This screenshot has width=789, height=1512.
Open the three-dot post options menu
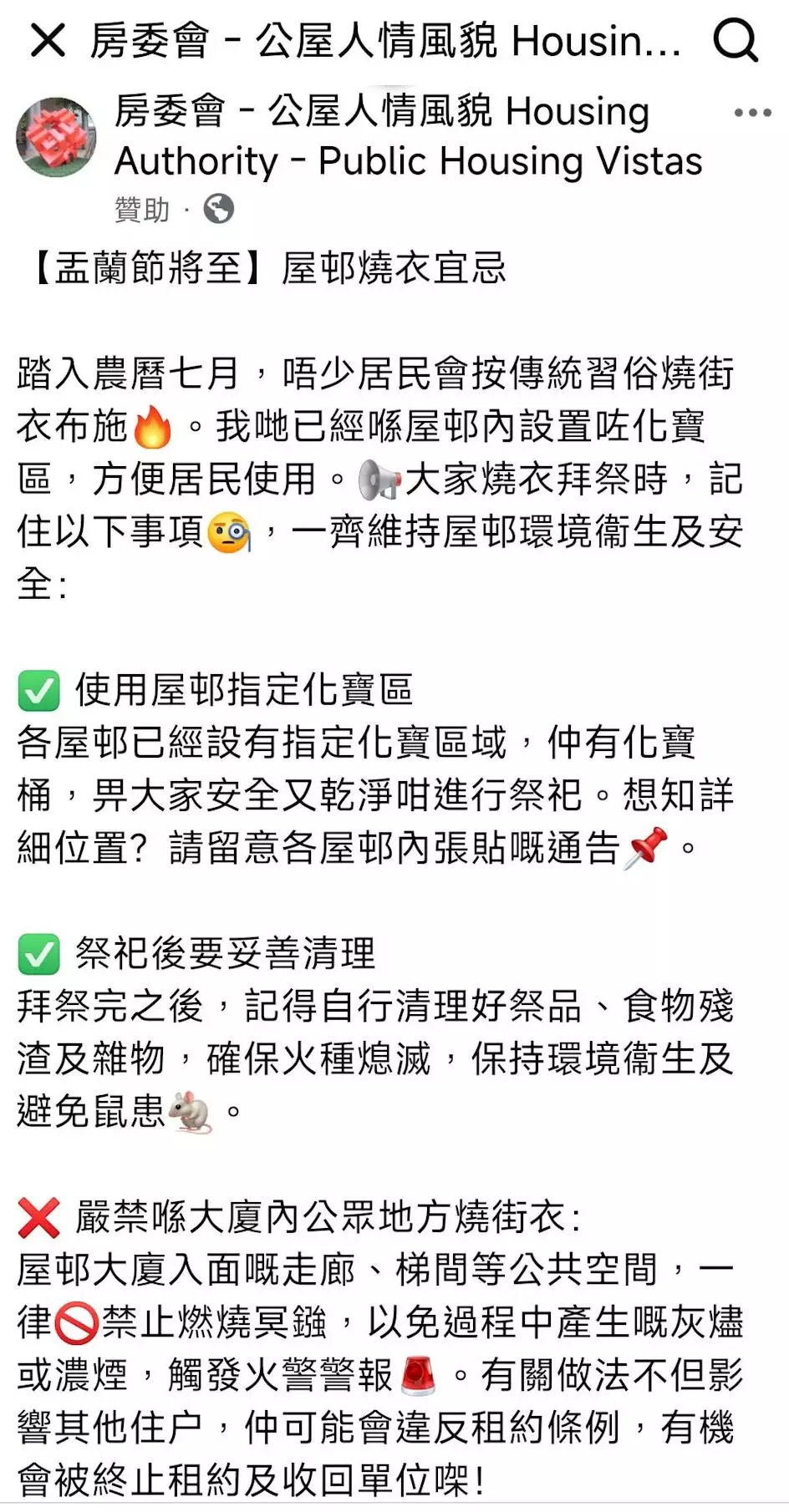coord(752,114)
